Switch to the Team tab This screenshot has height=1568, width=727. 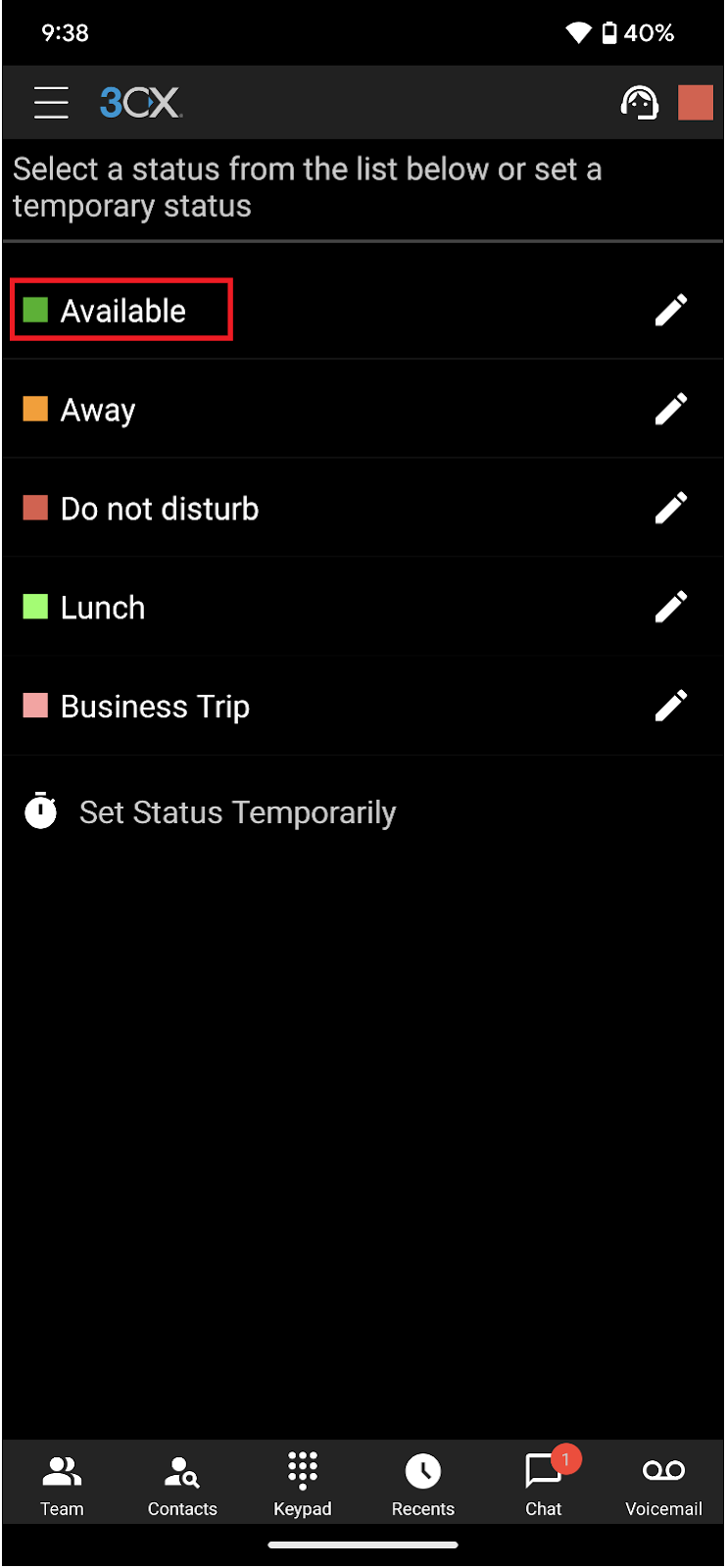62,1484
